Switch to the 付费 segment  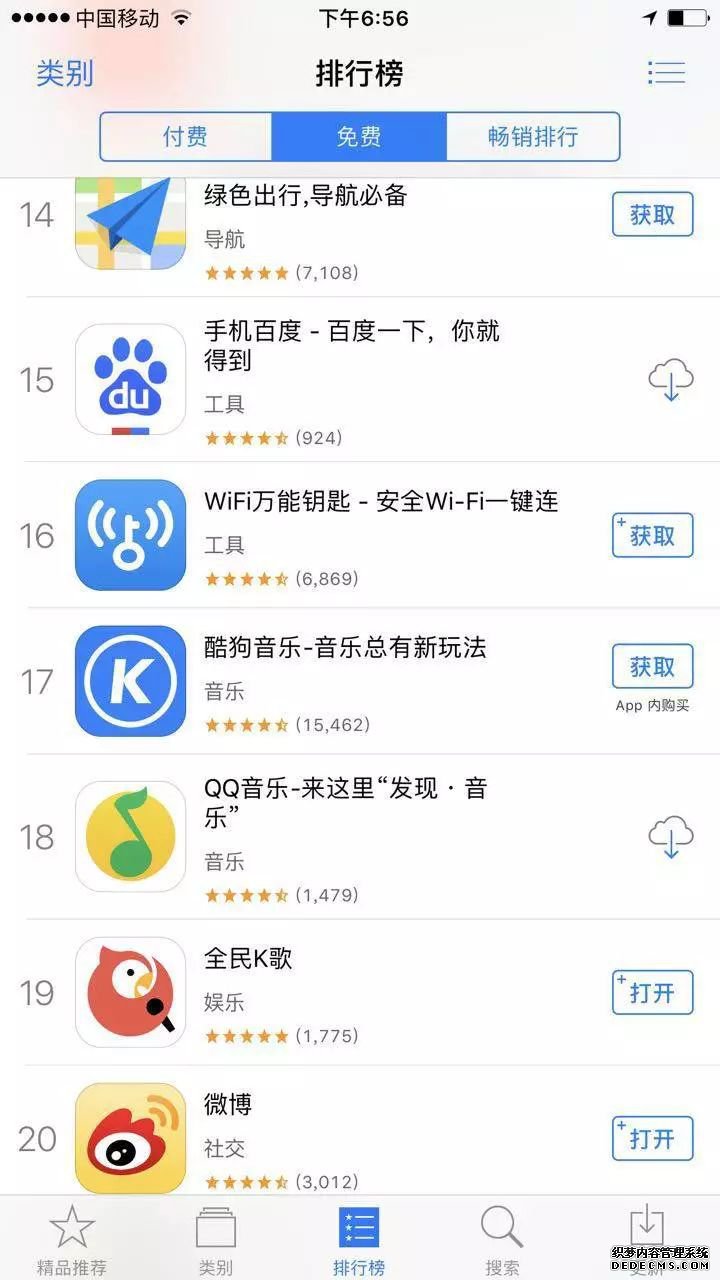click(x=185, y=137)
